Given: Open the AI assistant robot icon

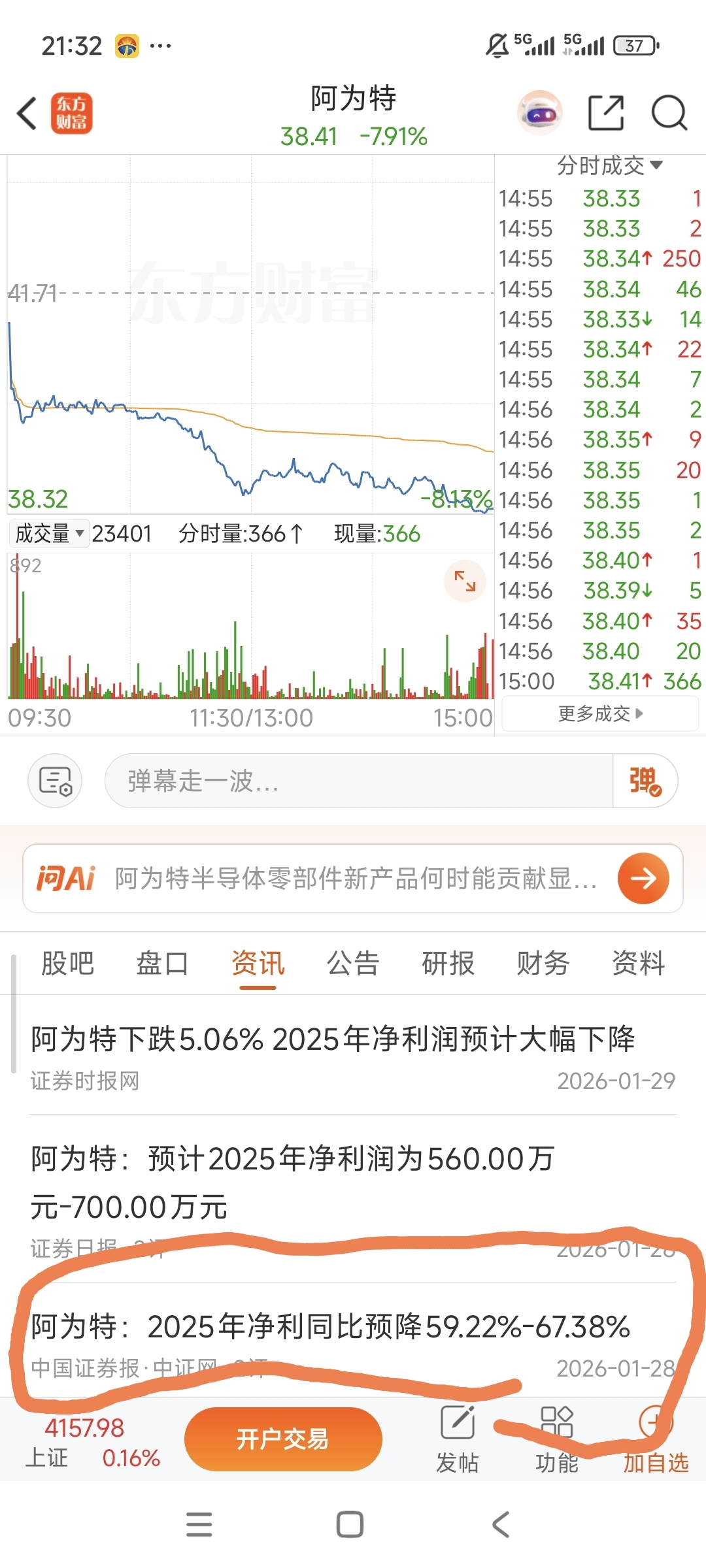Looking at the screenshot, I should click(x=540, y=113).
